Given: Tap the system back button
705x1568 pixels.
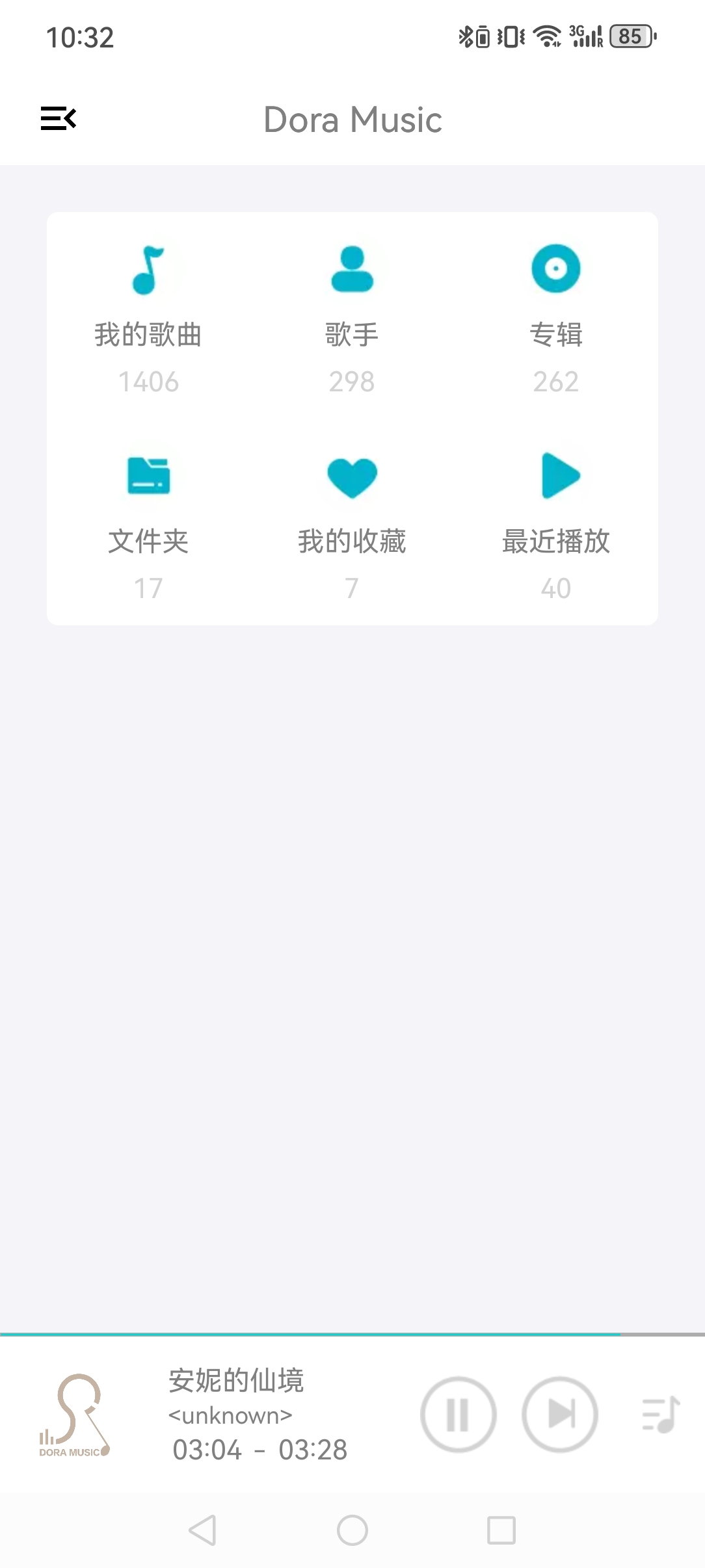Looking at the screenshot, I should click(x=202, y=1530).
